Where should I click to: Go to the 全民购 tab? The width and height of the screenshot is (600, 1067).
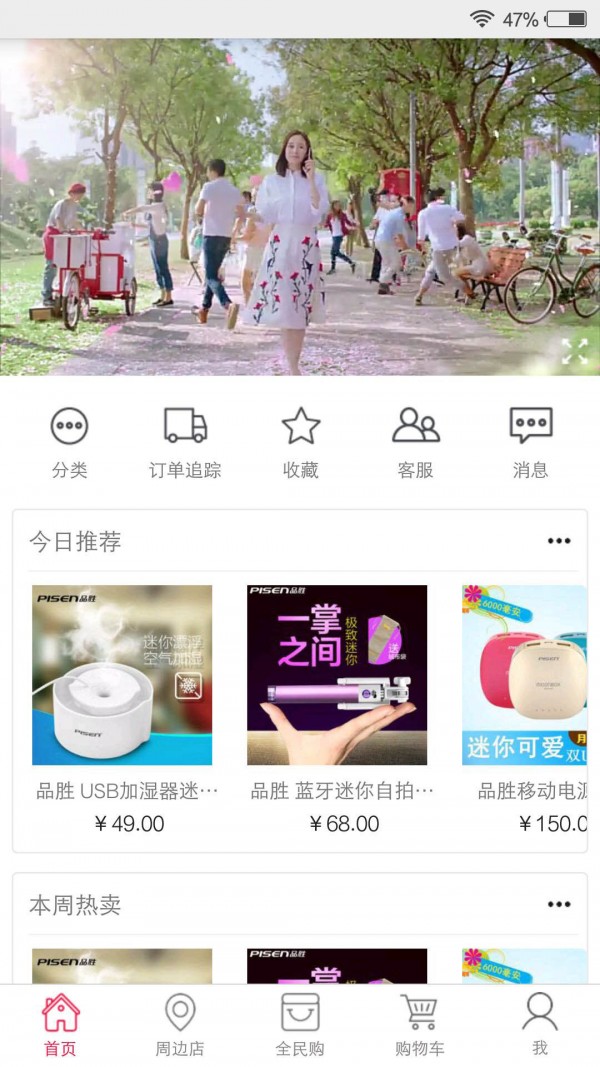pyautogui.click(x=300, y=1025)
